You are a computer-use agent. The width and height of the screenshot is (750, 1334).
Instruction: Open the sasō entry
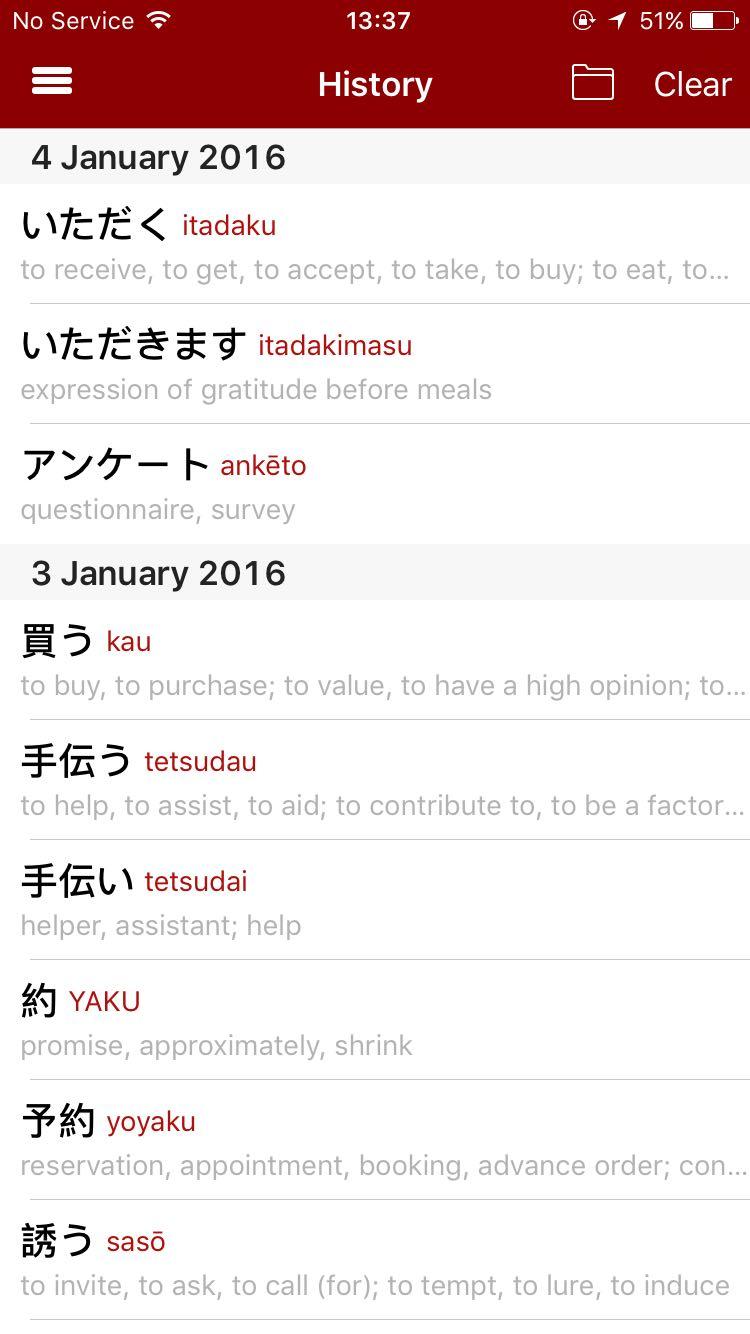tap(375, 1260)
